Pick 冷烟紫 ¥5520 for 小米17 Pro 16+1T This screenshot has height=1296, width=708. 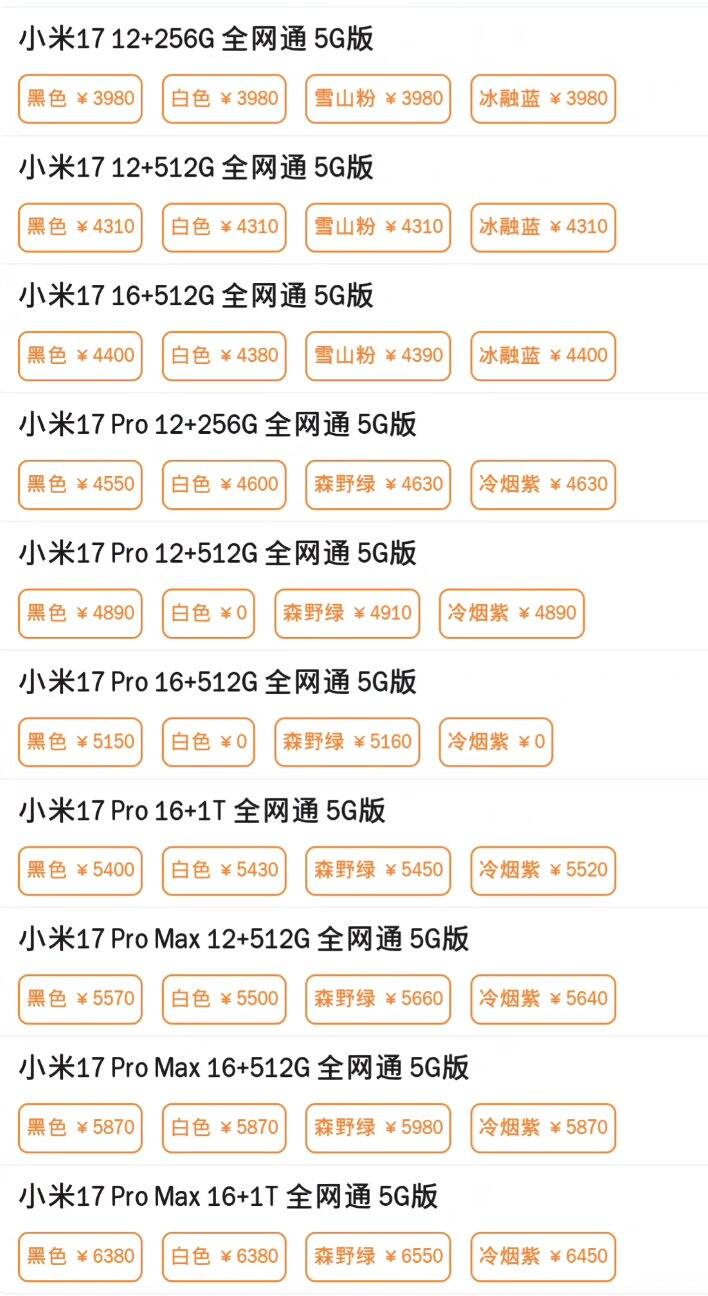[x=543, y=870]
